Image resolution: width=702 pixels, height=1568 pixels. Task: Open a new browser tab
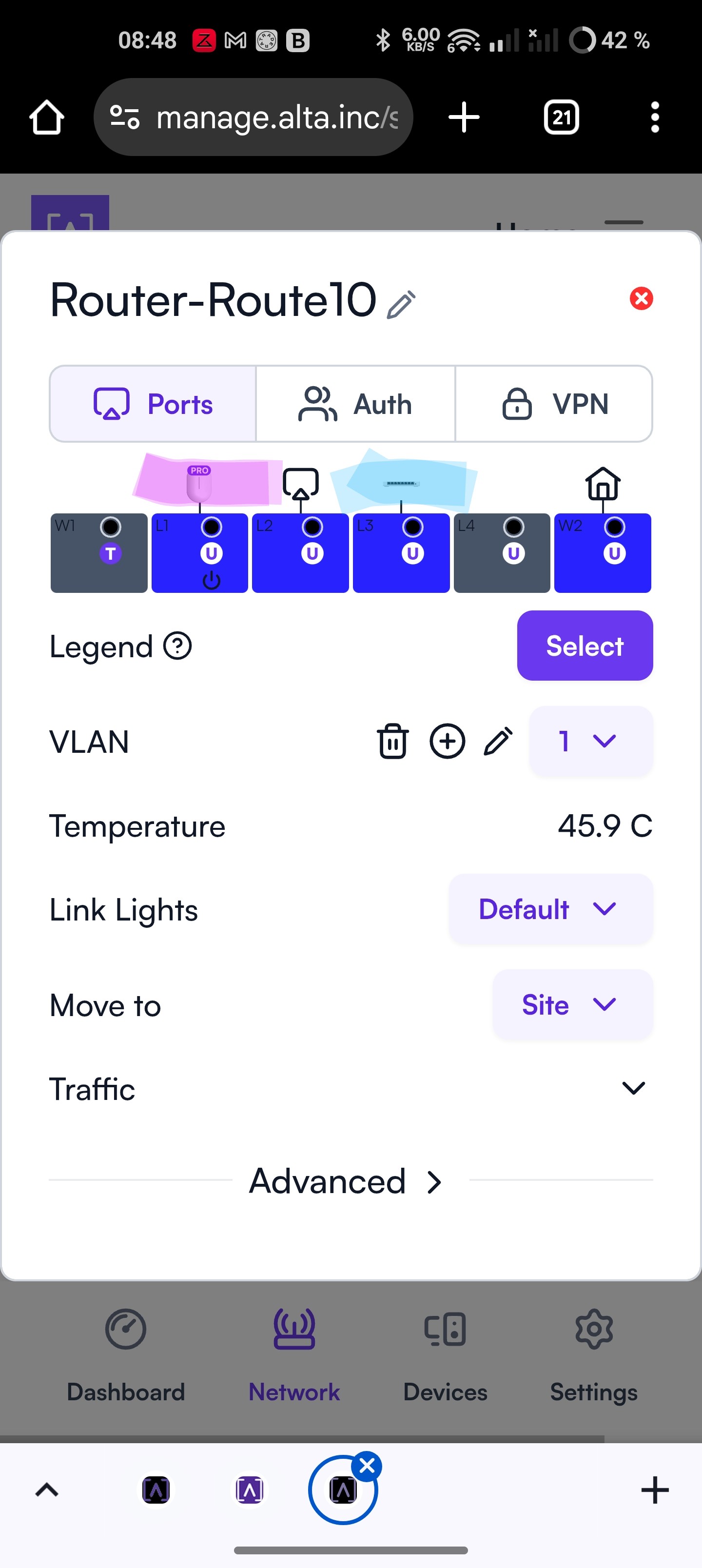click(464, 117)
